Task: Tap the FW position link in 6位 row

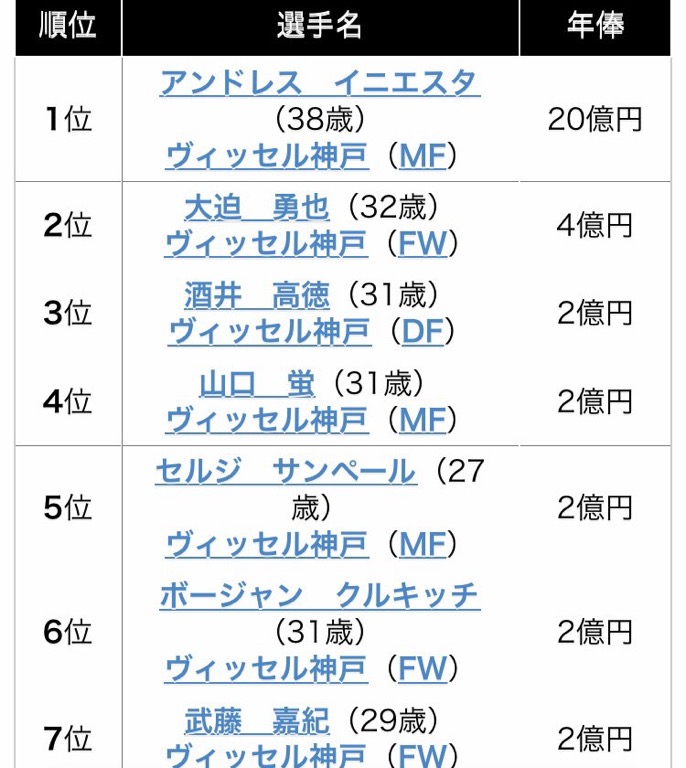Action: point(421,669)
